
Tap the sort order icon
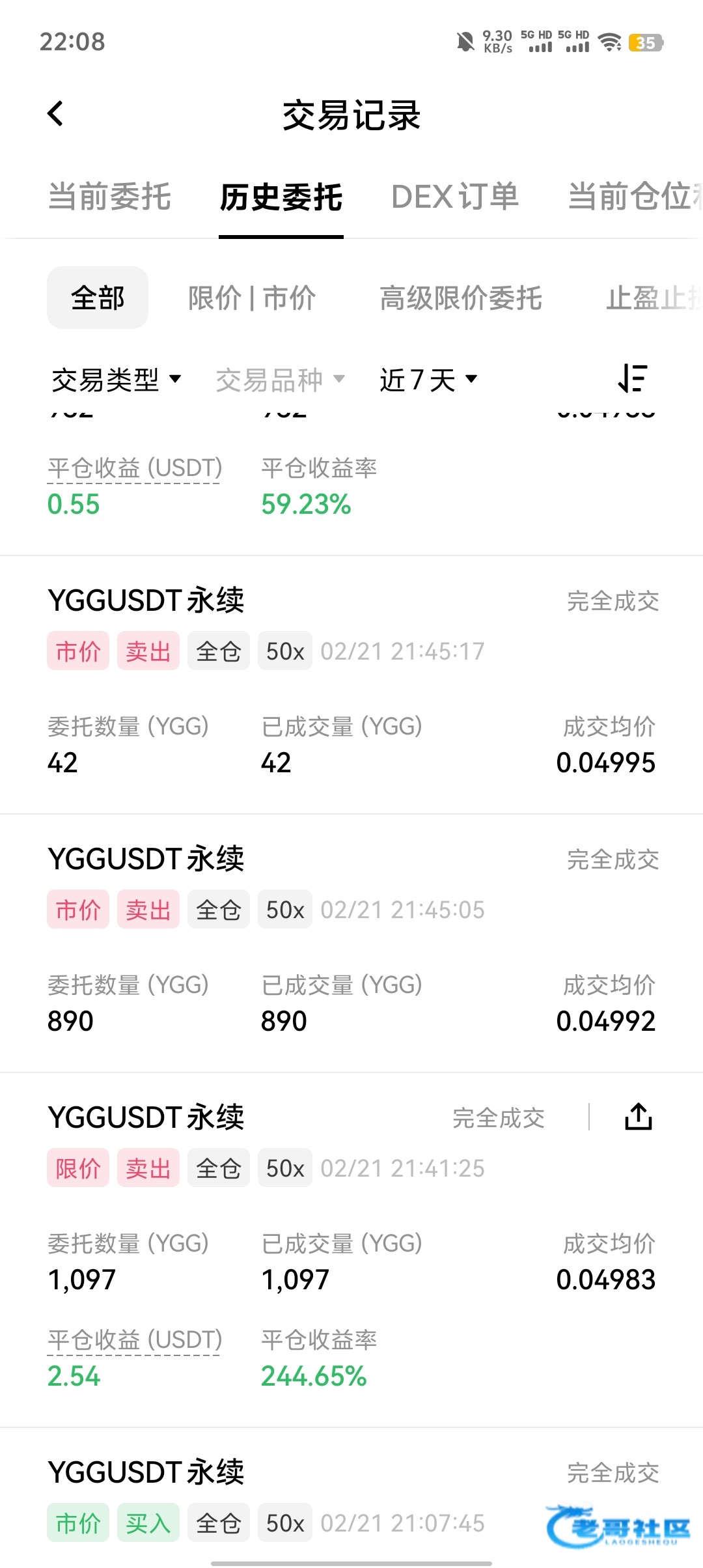click(632, 378)
